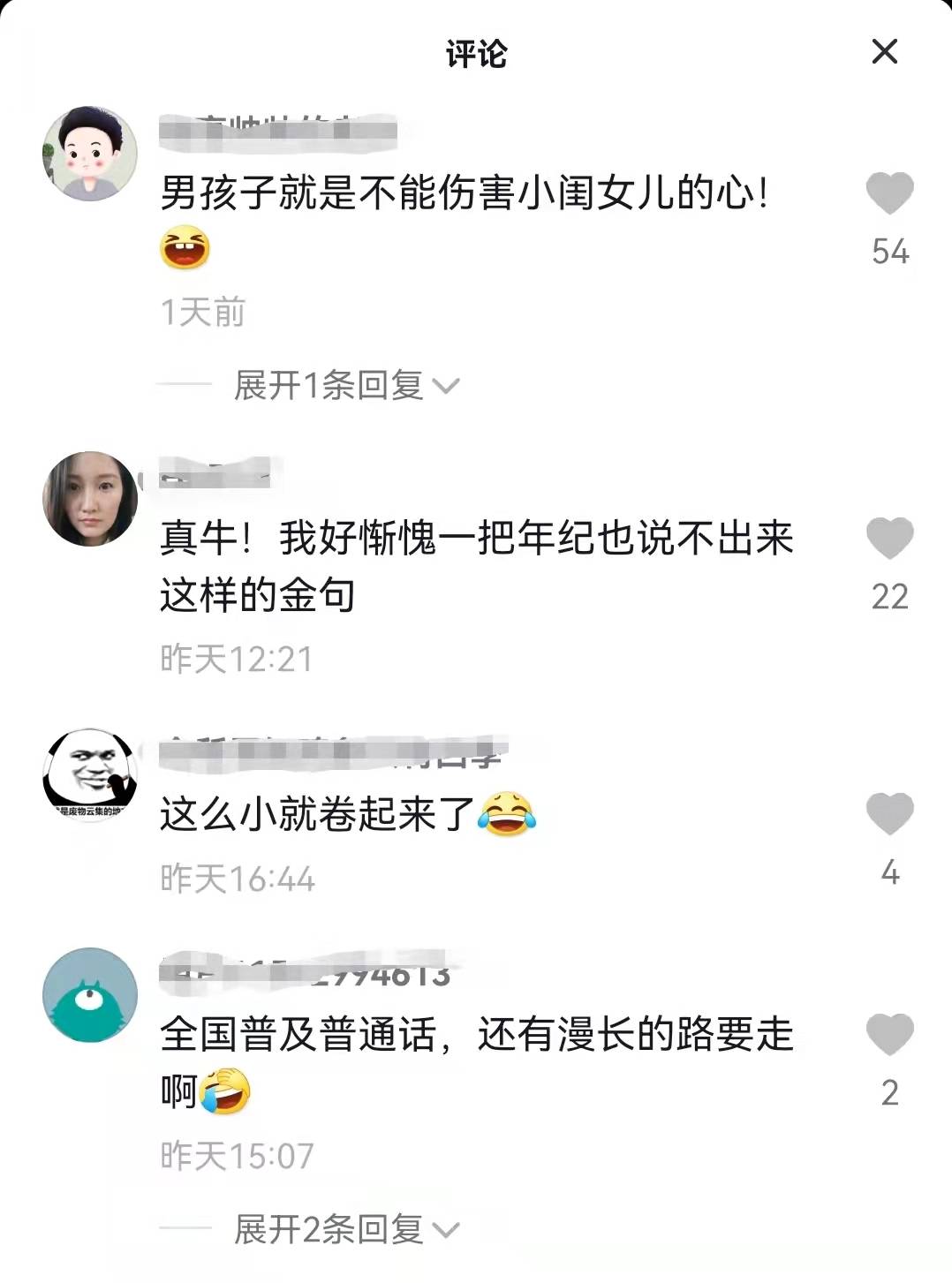Open green monster avatar commenter's profile
Image resolution: width=952 pixels, height=1283 pixels.
click(x=90, y=995)
